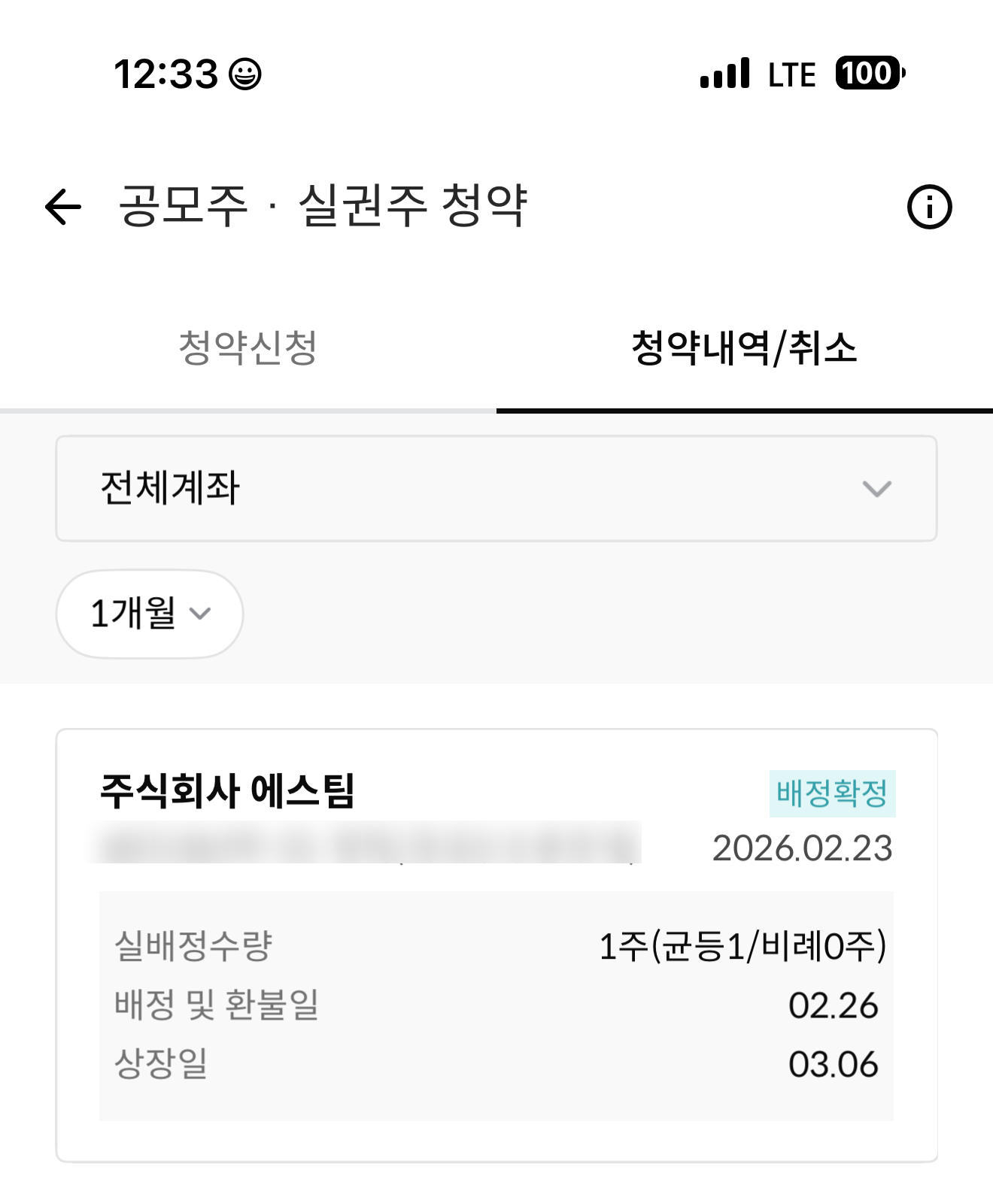This screenshot has width=993, height=1204.
Task: Open the 전체계좌 account selector
Action: pos(496,489)
